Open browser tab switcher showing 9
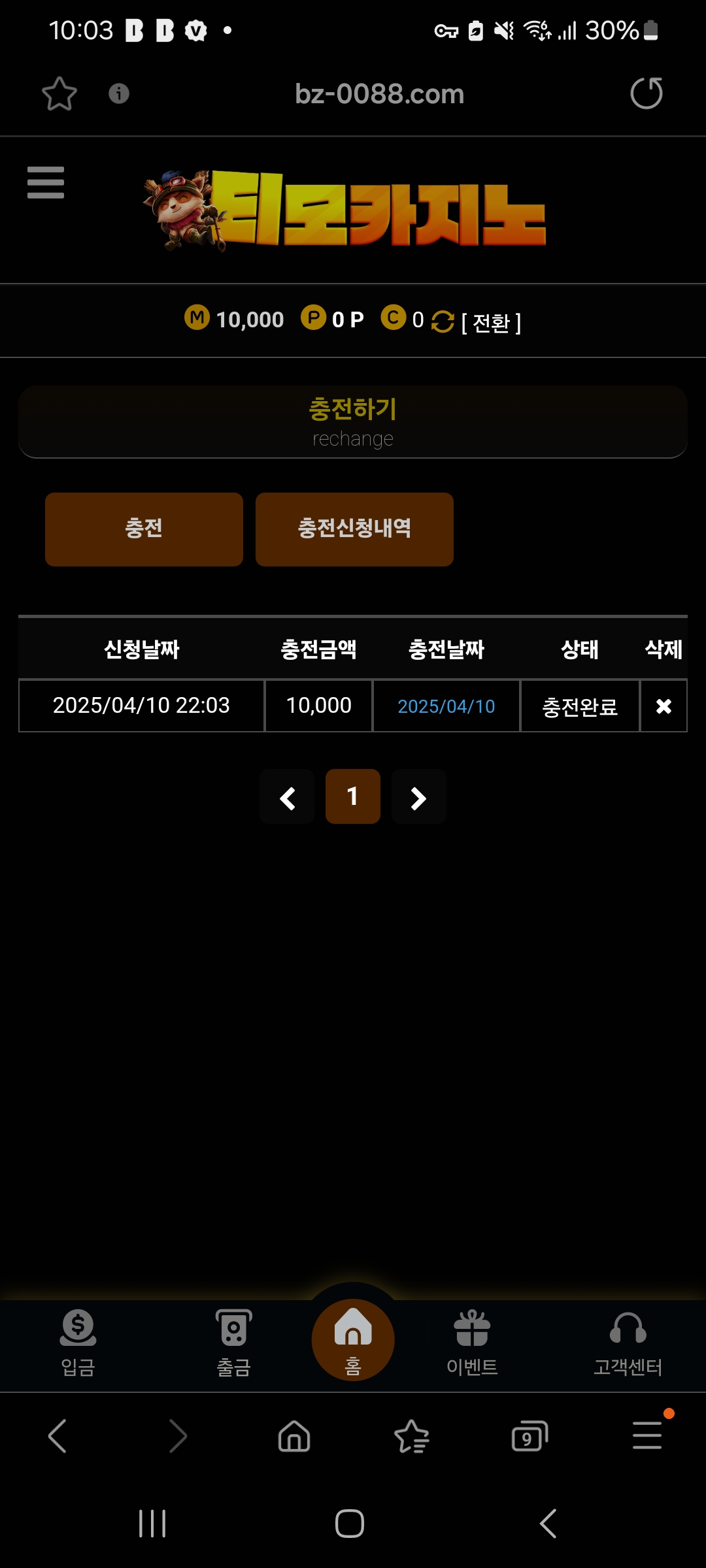The image size is (706, 1568). coord(529,1436)
